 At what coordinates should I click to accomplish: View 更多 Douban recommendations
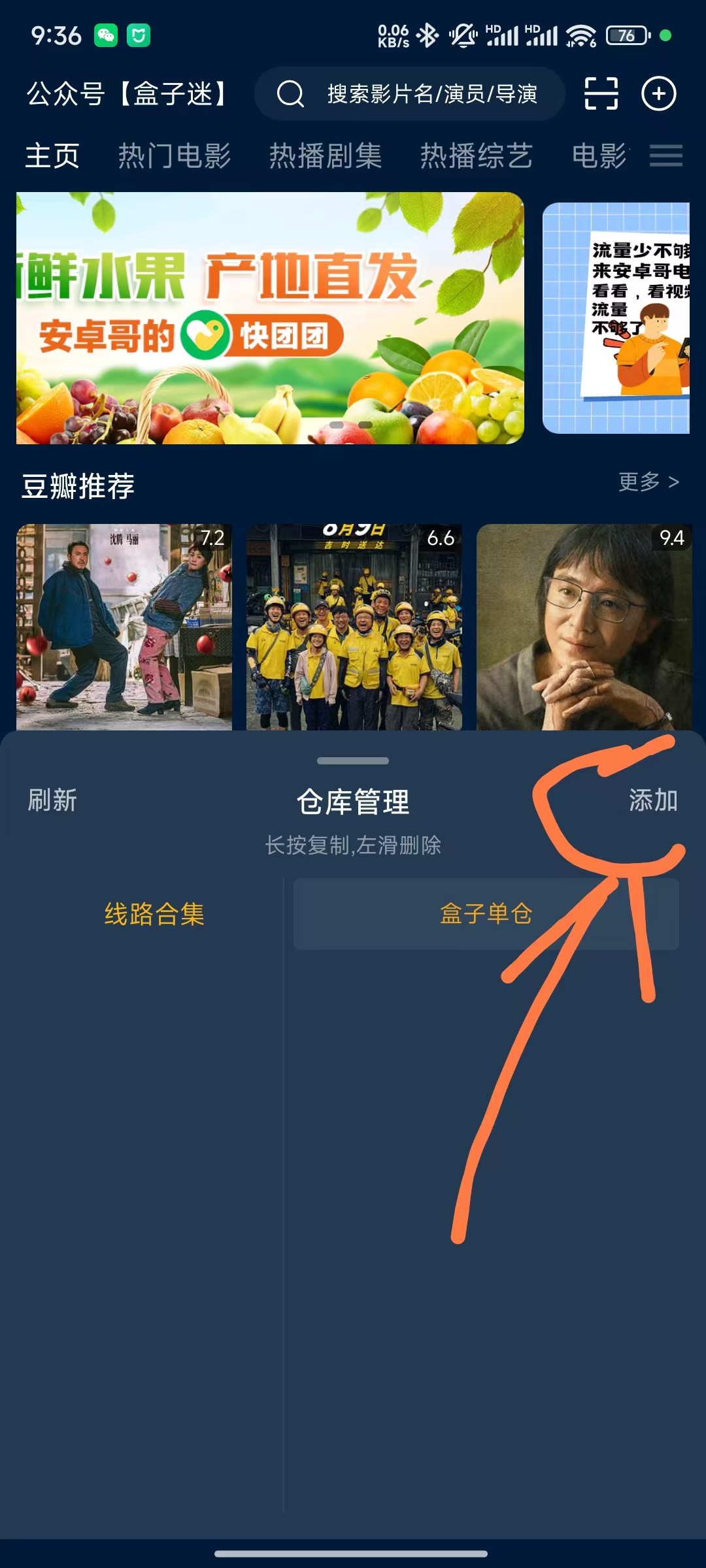click(648, 482)
